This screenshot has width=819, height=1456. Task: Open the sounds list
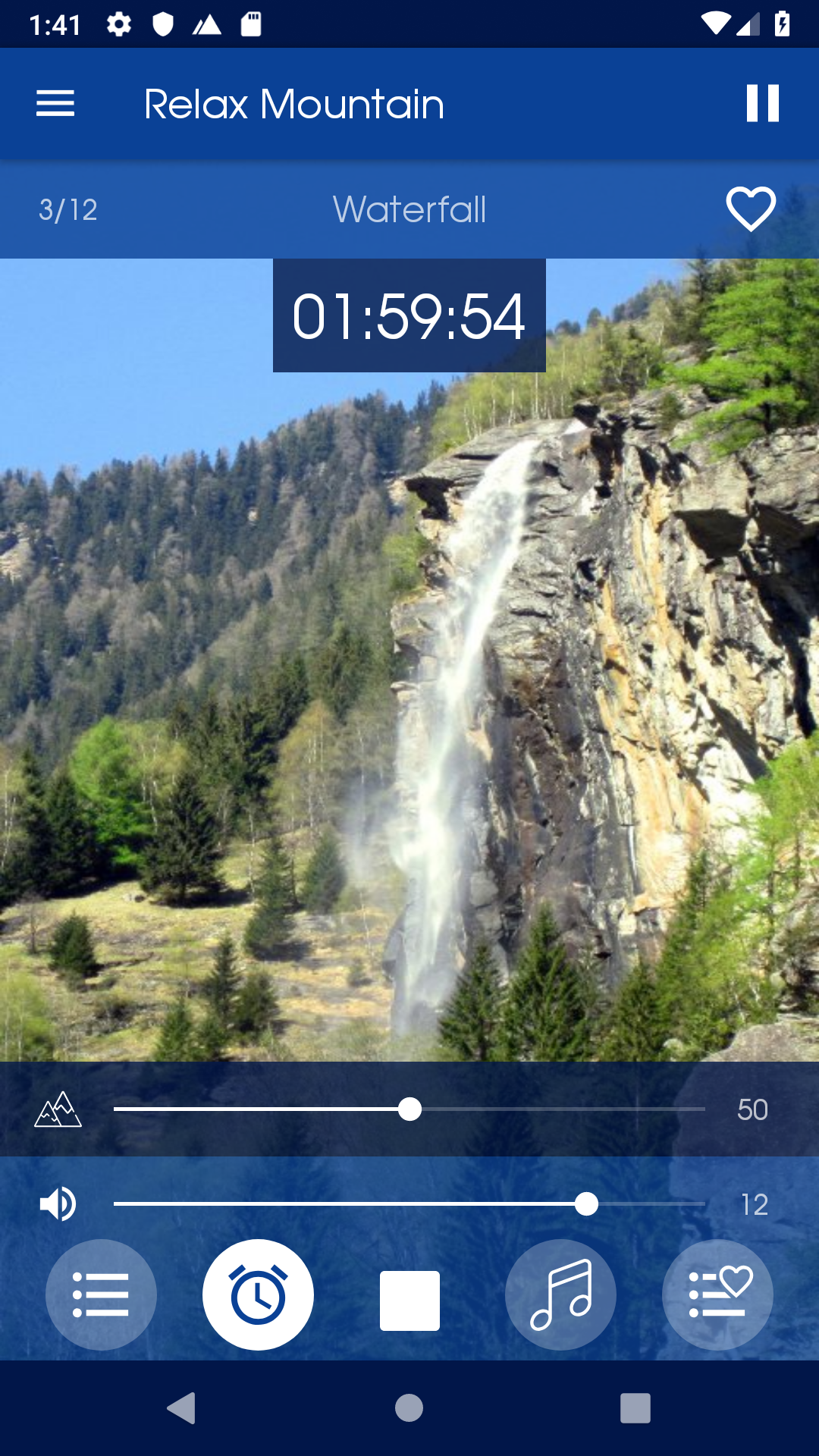[x=101, y=1294]
